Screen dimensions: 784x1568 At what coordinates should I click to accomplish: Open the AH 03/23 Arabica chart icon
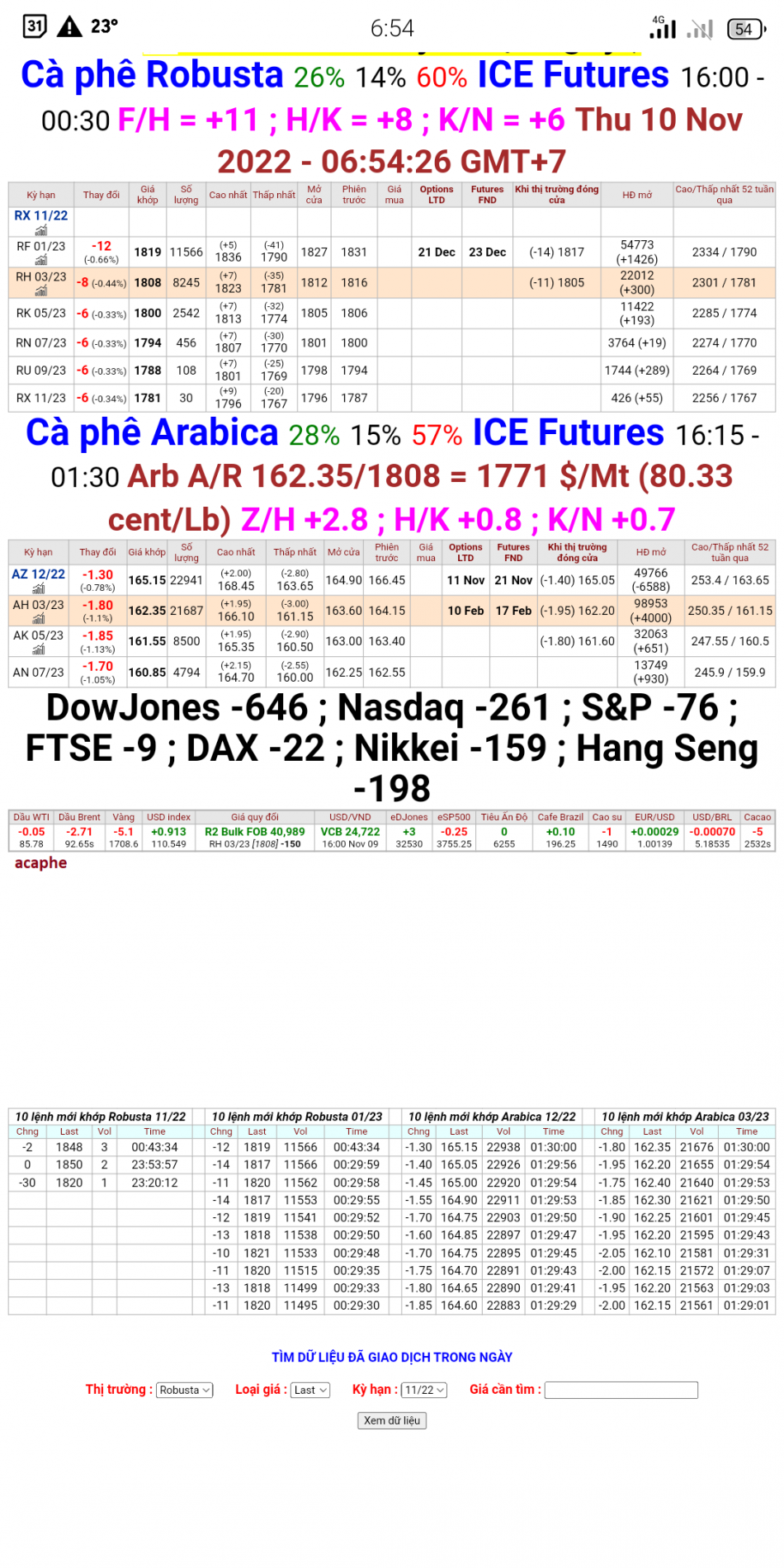point(38,618)
